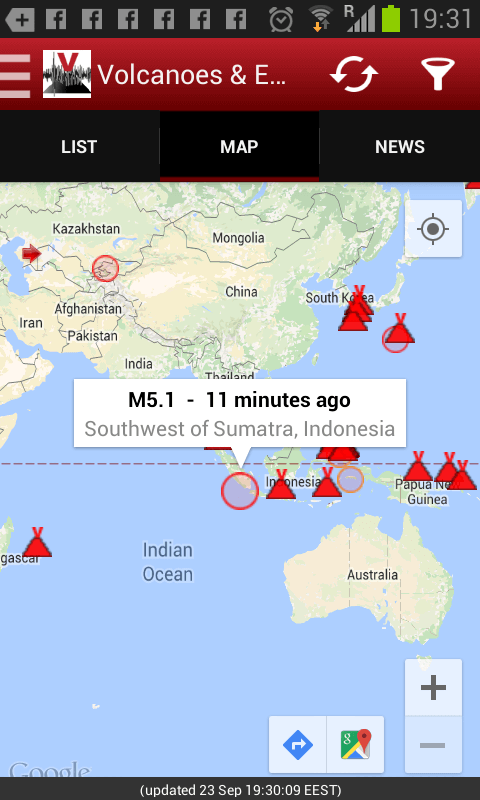The height and width of the screenshot is (800, 480).
Task: Switch to the LIST tab
Action: pyautogui.click(x=79, y=147)
